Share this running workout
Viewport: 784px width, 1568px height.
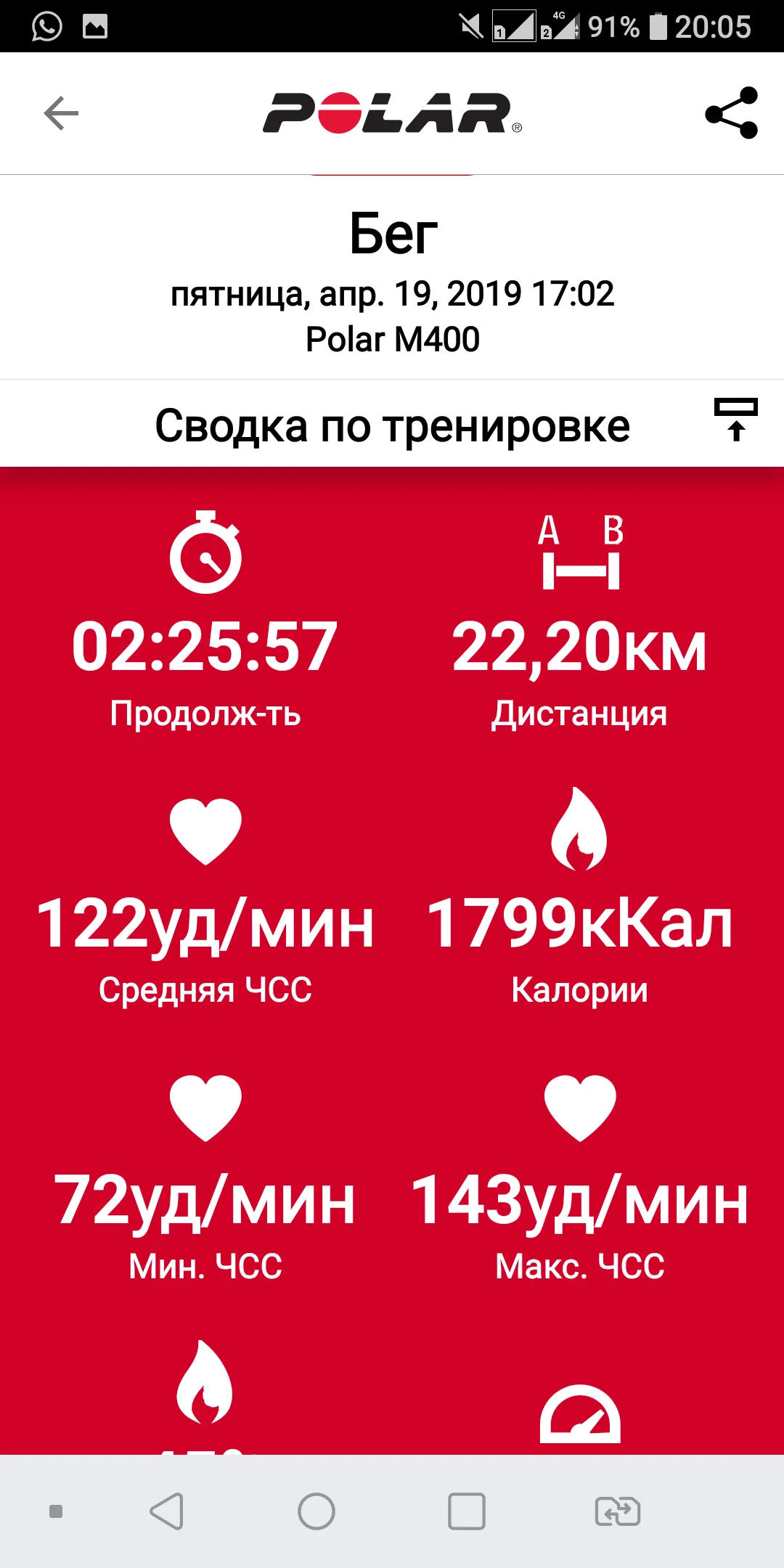pos(731,113)
